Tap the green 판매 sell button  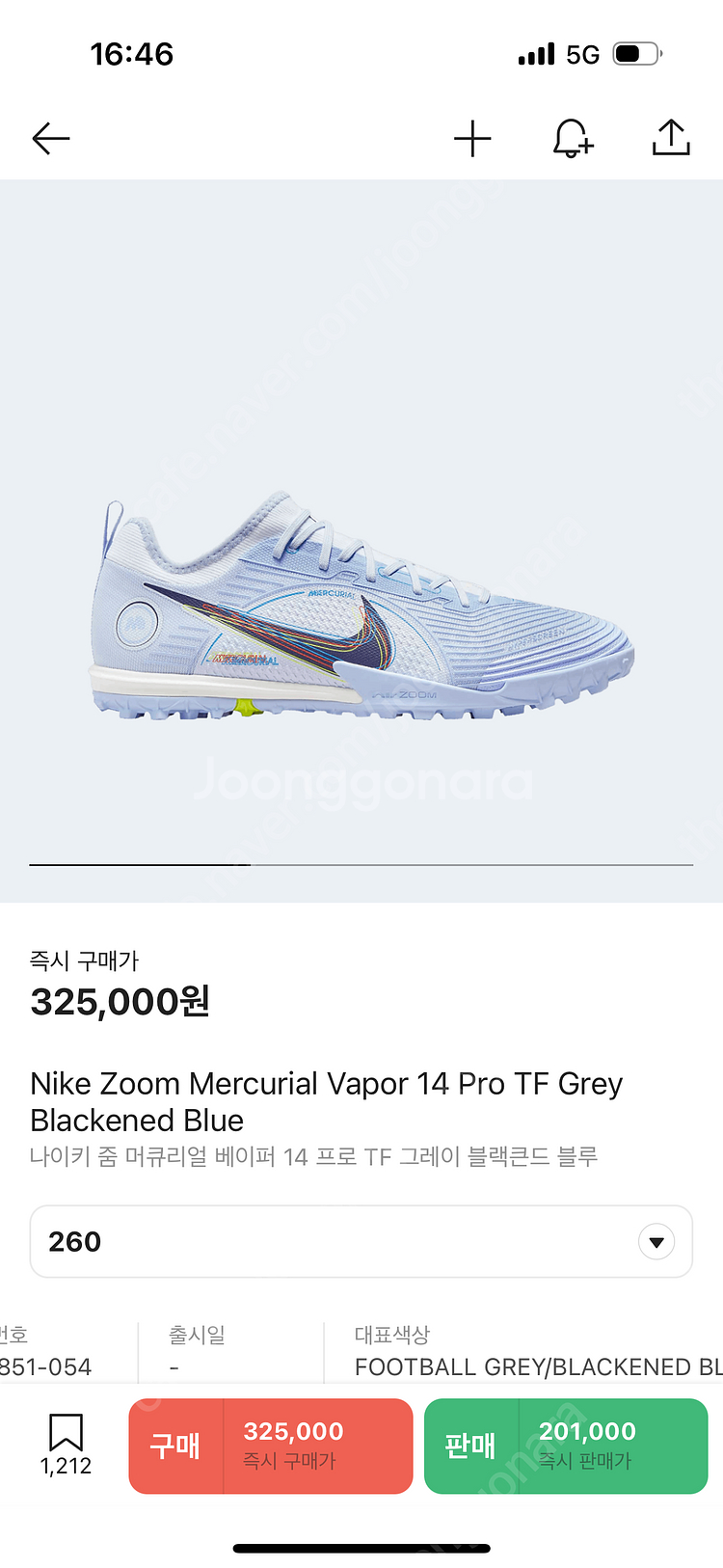(566, 1446)
